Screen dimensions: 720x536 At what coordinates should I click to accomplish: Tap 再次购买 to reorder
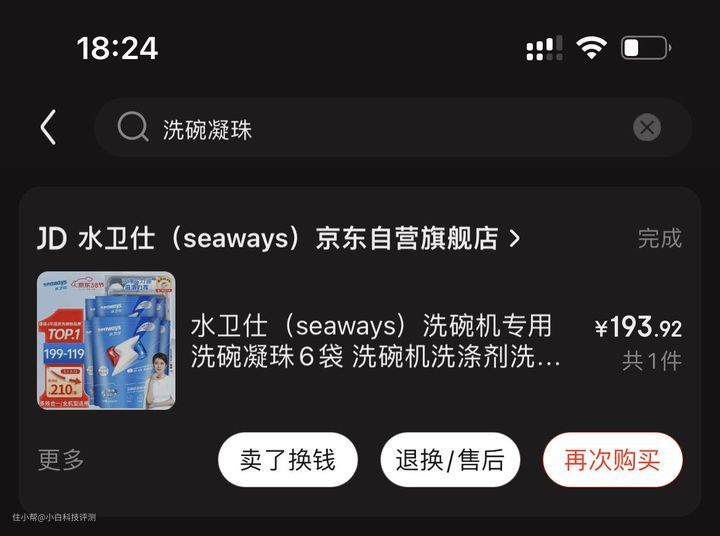(612, 460)
